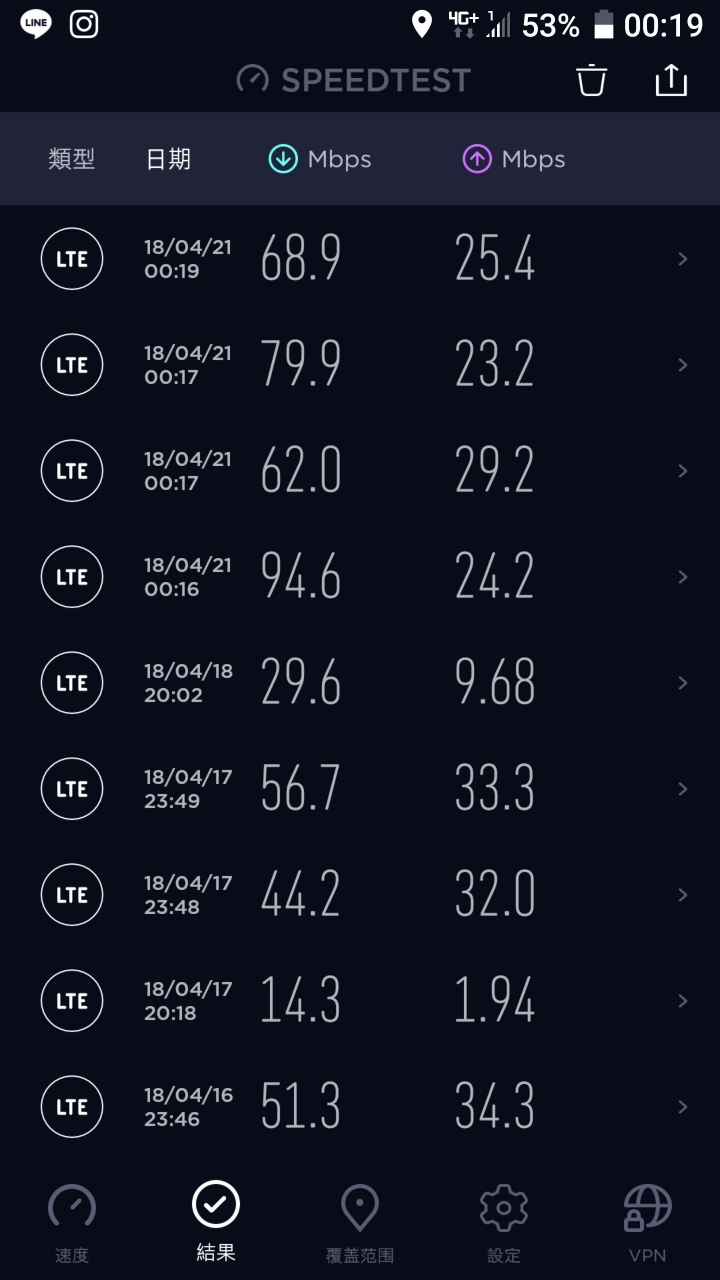Screen dimensions: 720x1280
Task: Open the 18/04/21 00:19 test result
Action: pos(360,259)
